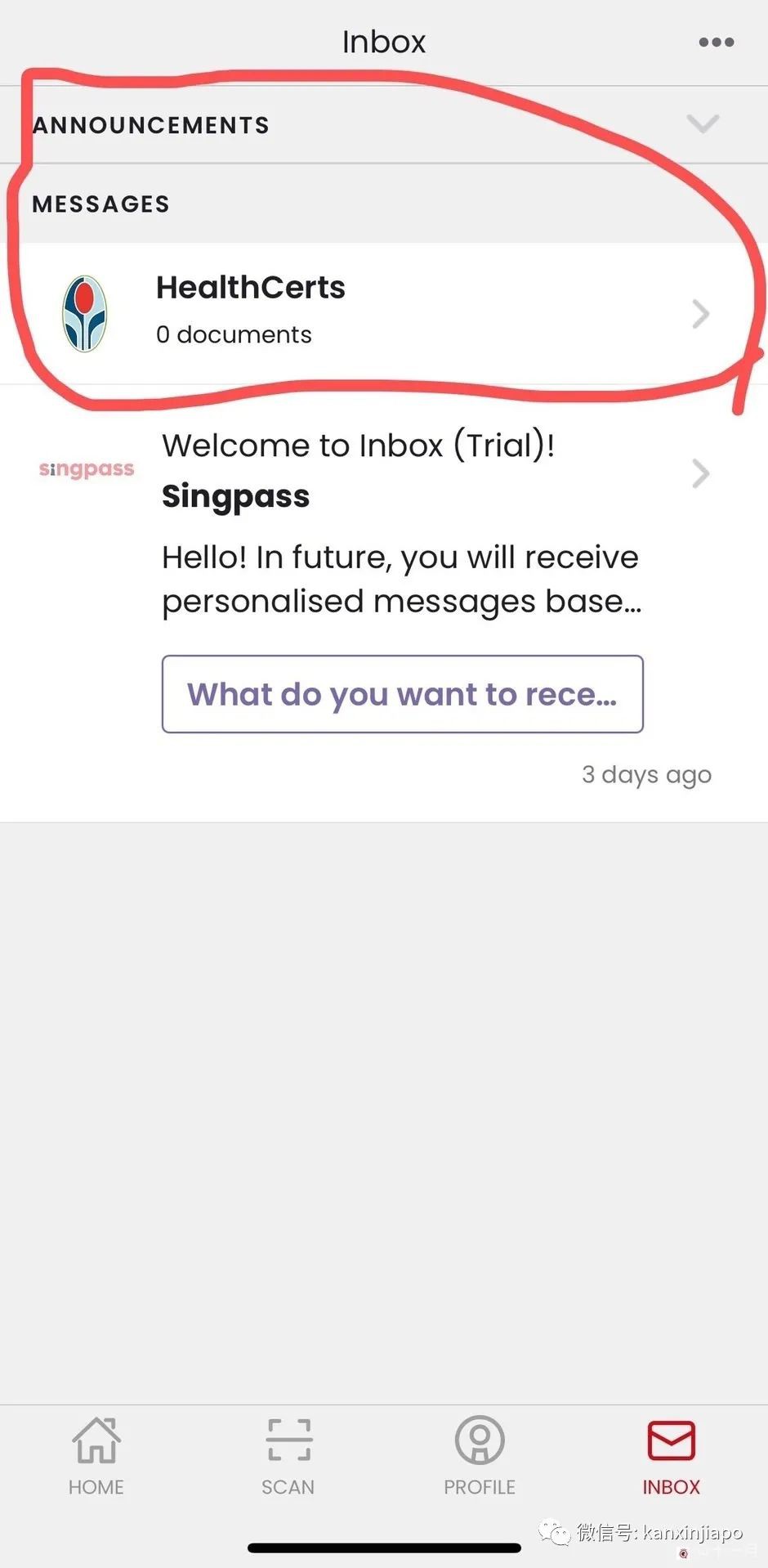
Task: Tap the 'What do you want to rece…' button
Action: point(402,694)
